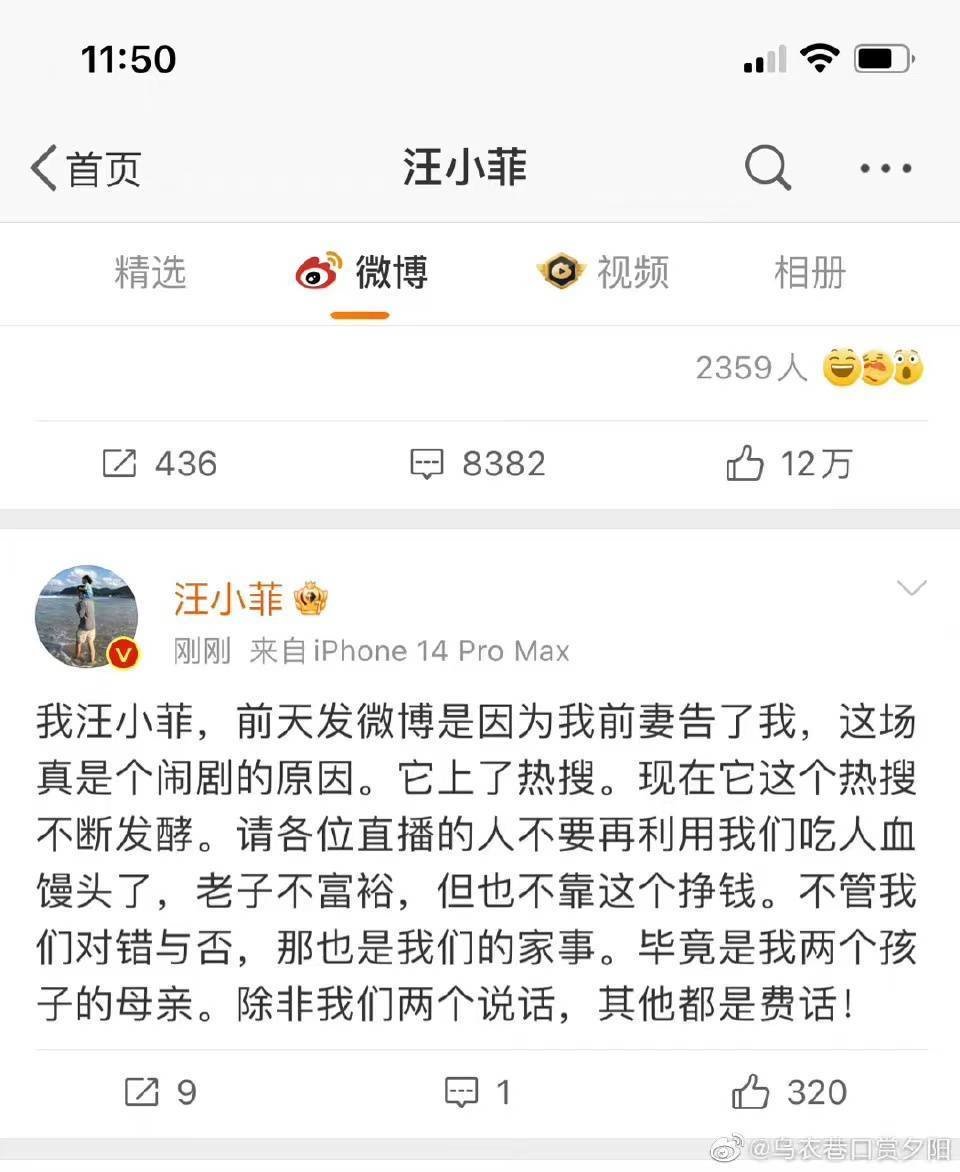This screenshot has height=1172, width=960.
Task: Open the 8382 comments
Action: (x=479, y=464)
